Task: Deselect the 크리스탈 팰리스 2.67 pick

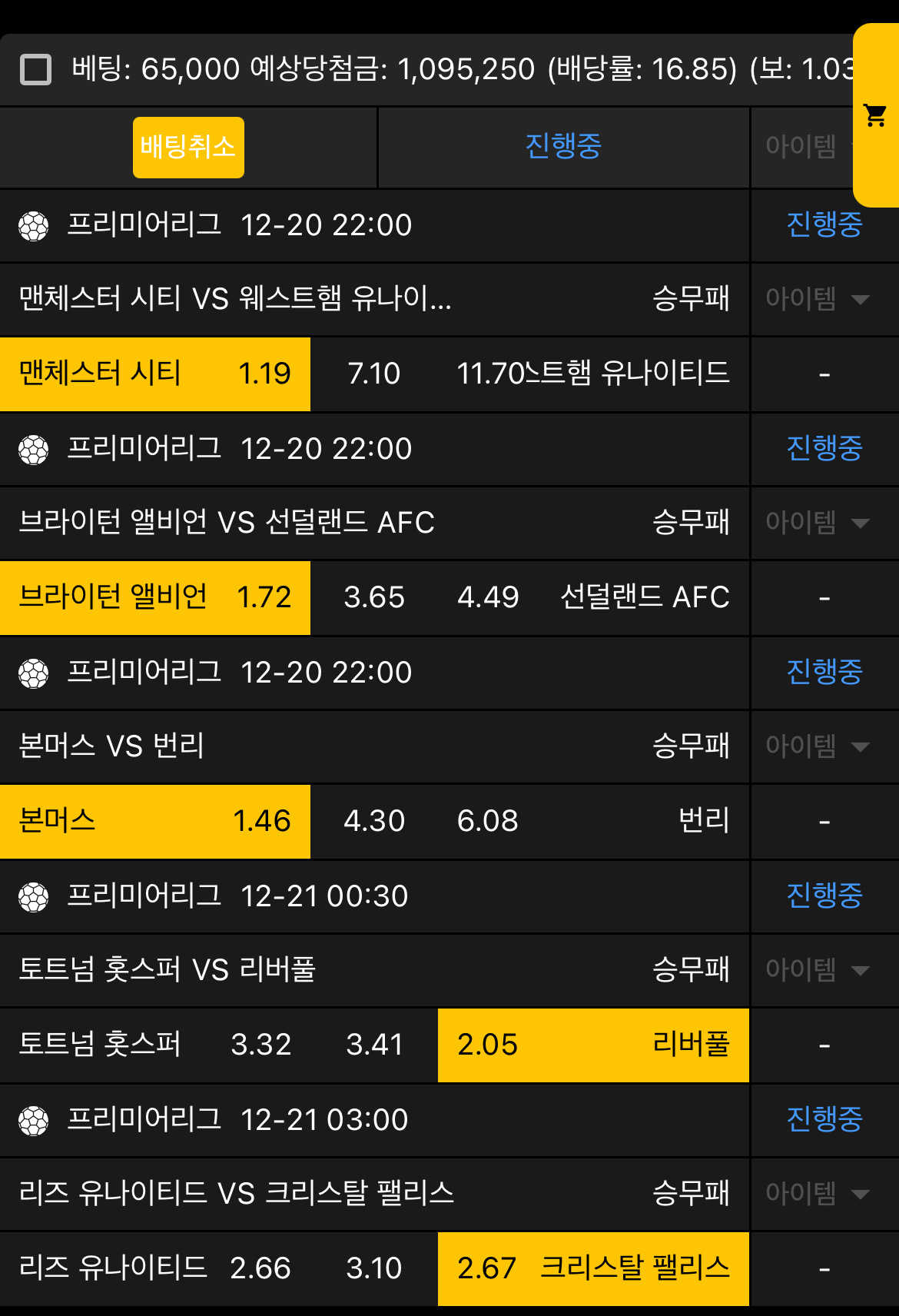Action: (592, 1268)
